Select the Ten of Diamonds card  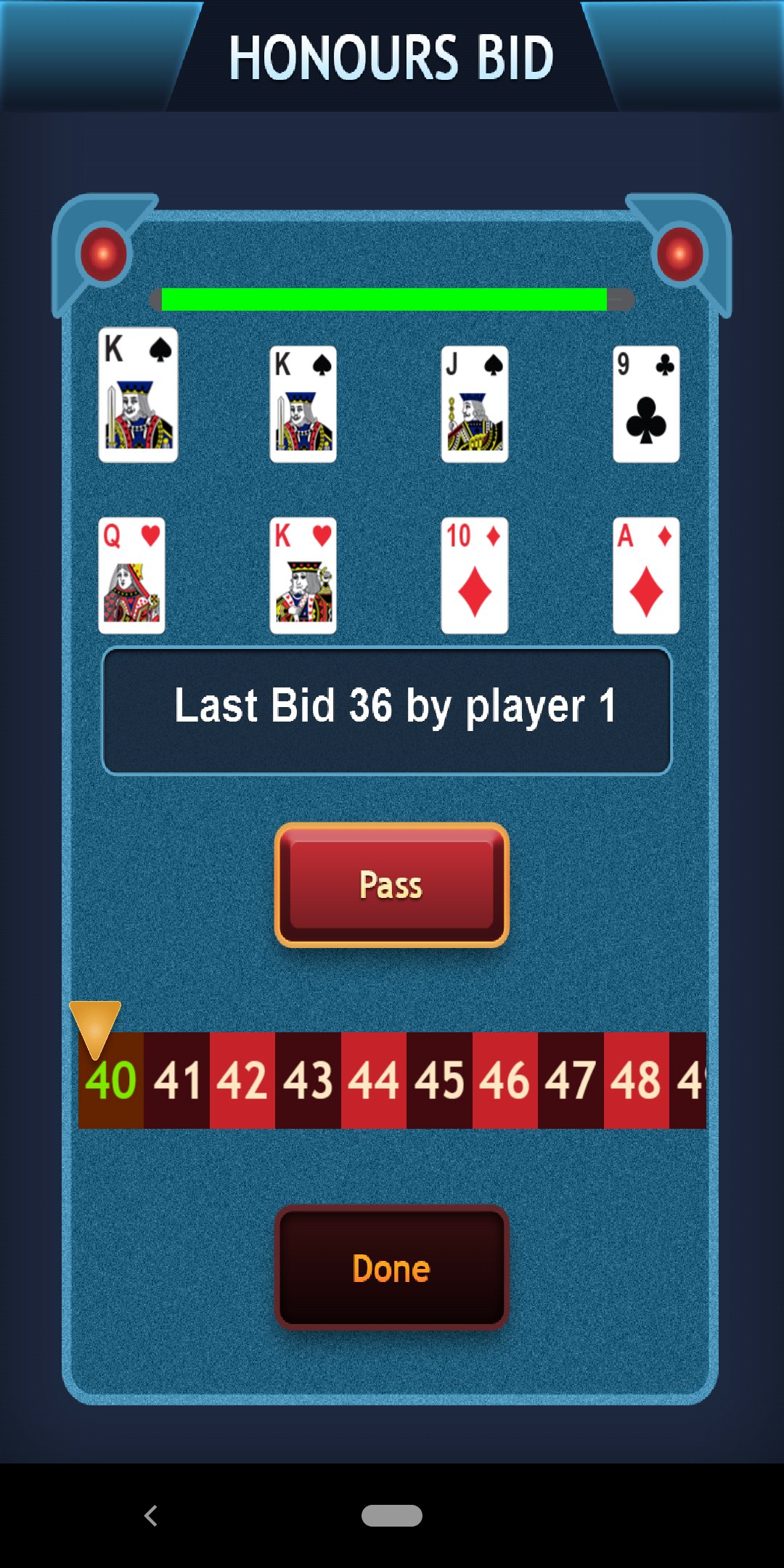coord(475,577)
